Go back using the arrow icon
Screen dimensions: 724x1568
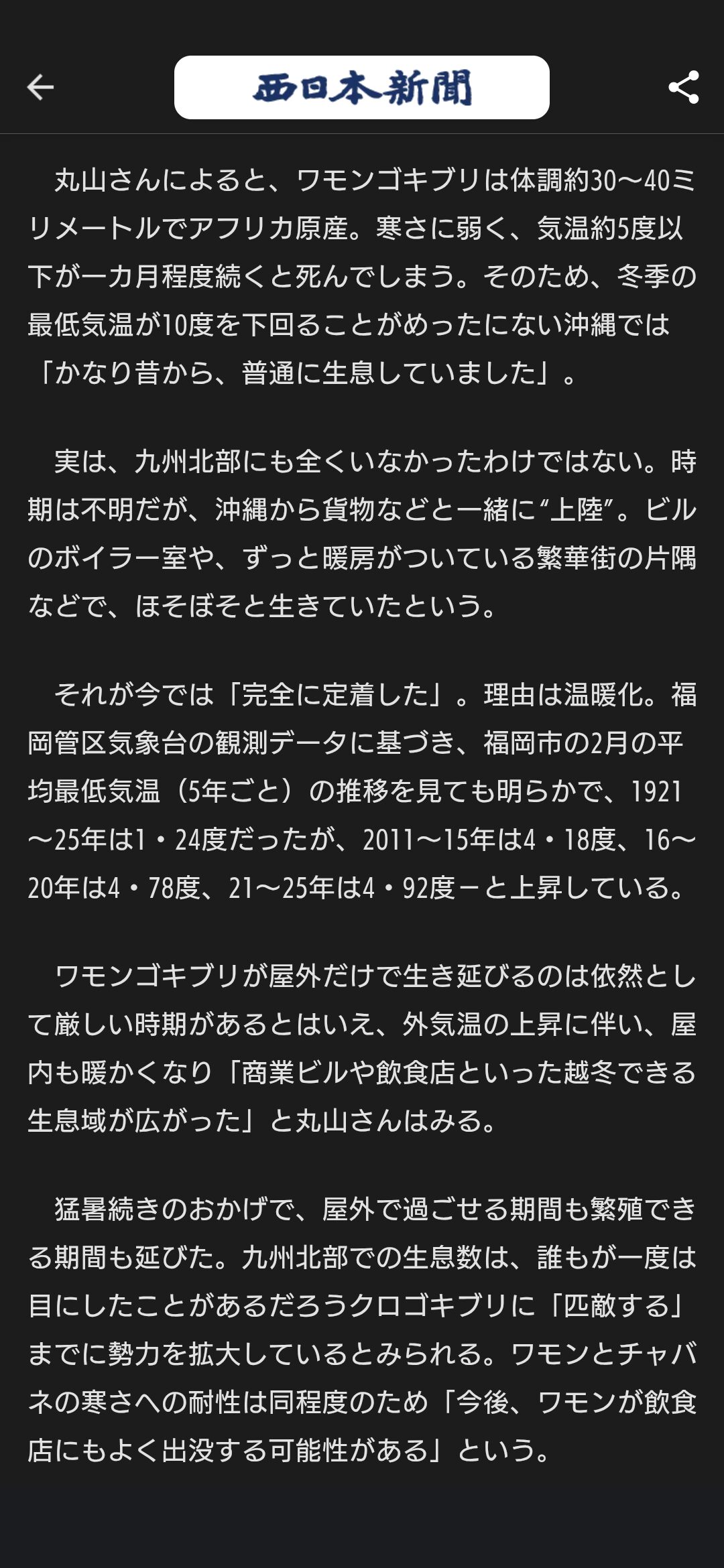coord(40,87)
